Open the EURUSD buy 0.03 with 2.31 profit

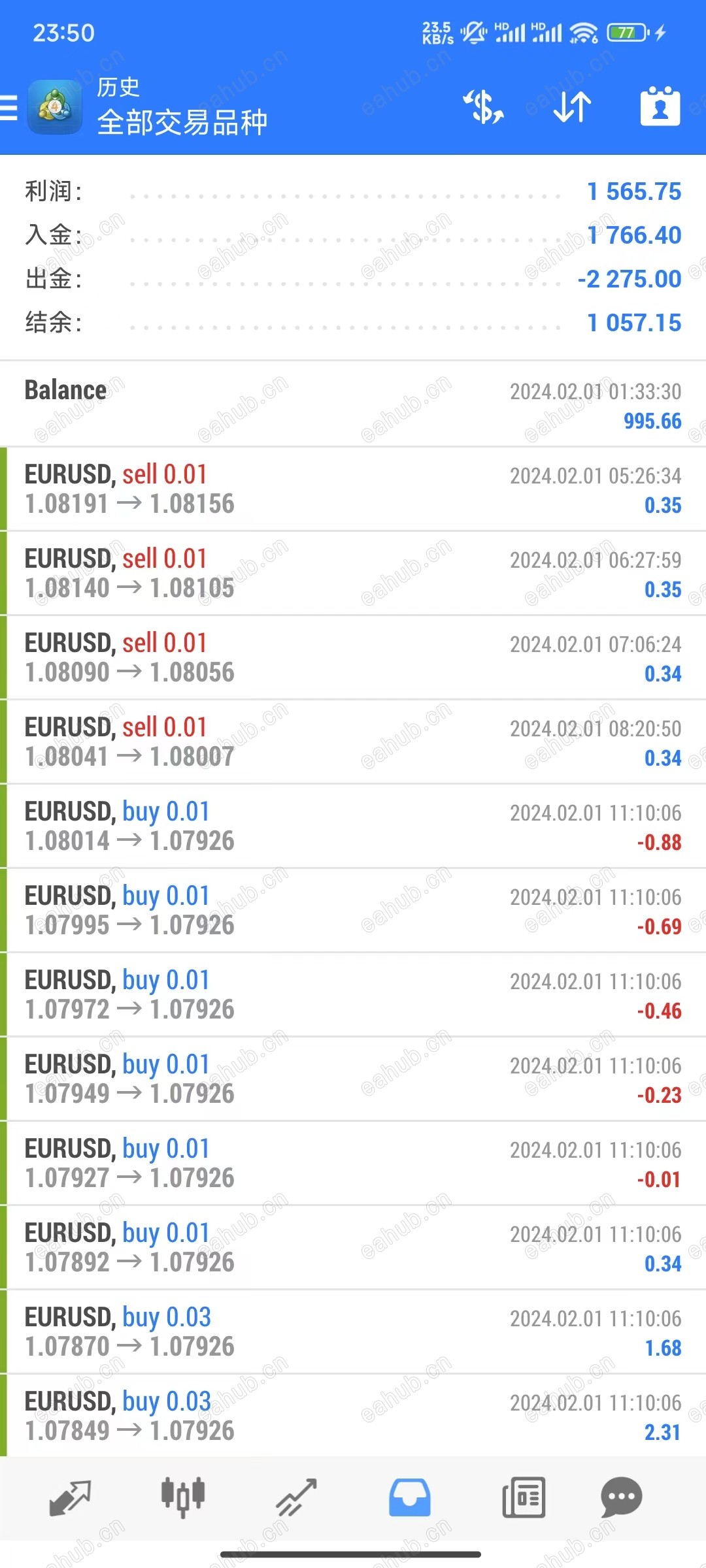(353, 1416)
